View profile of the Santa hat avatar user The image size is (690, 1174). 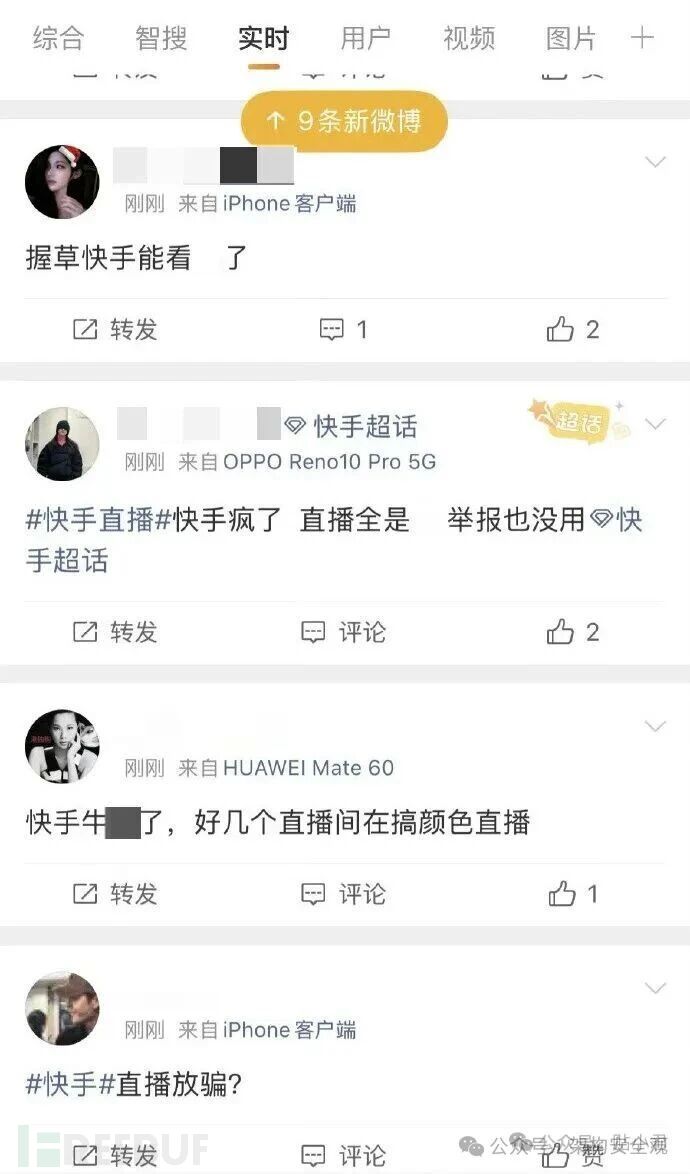(x=62, y=182)
